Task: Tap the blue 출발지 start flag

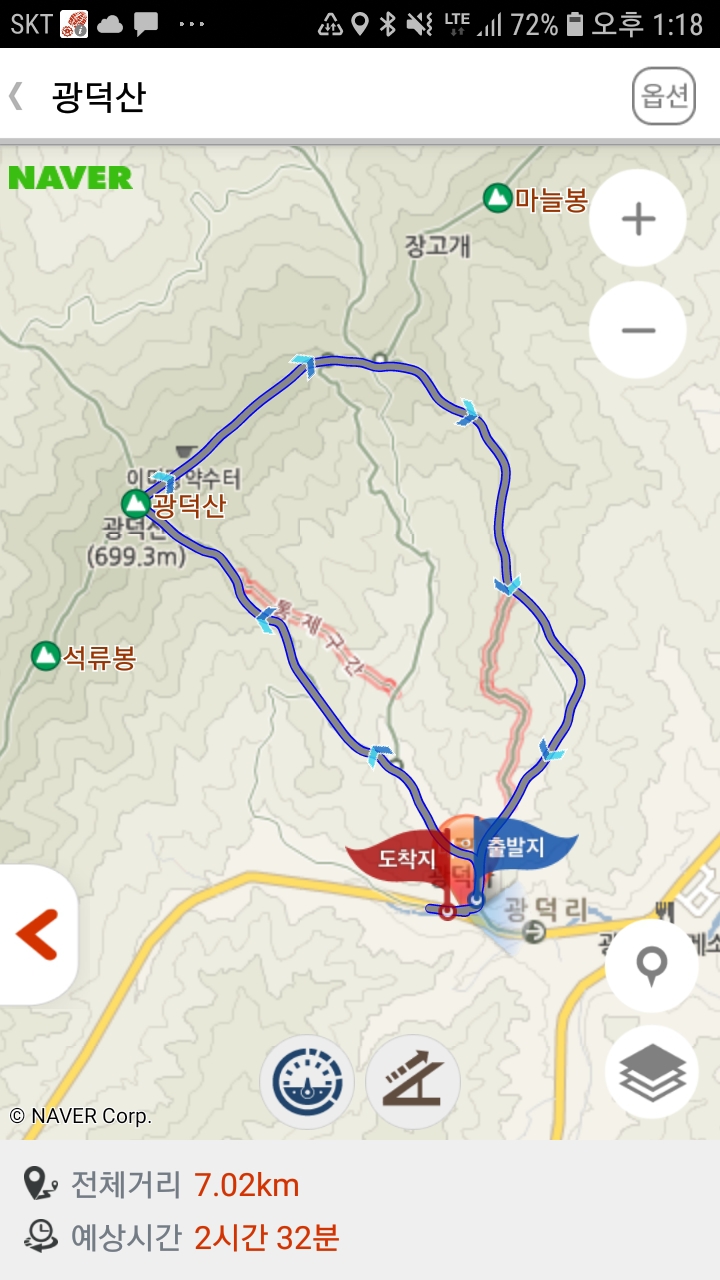Action: [520, 848]
